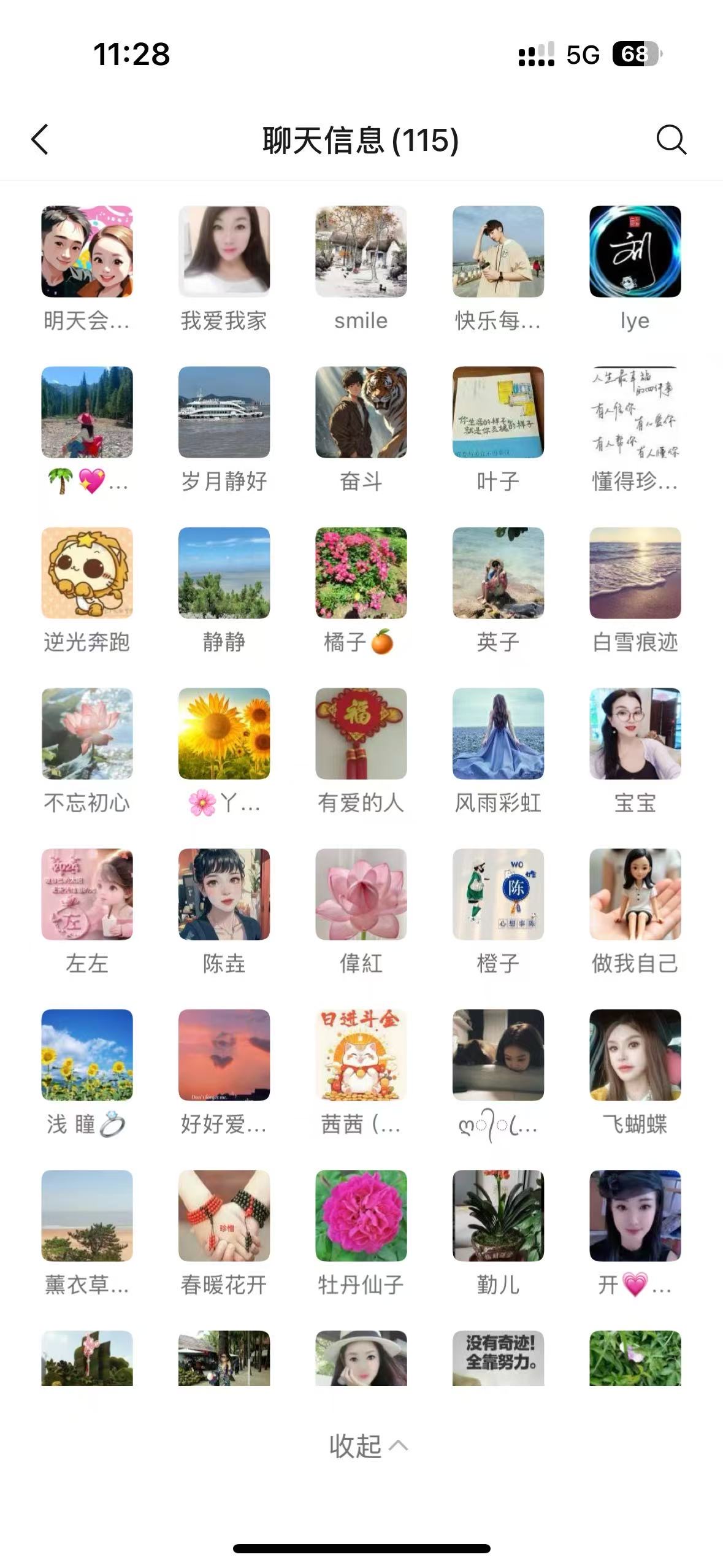
Task: View member 叶子
Action: click(498, 412)
